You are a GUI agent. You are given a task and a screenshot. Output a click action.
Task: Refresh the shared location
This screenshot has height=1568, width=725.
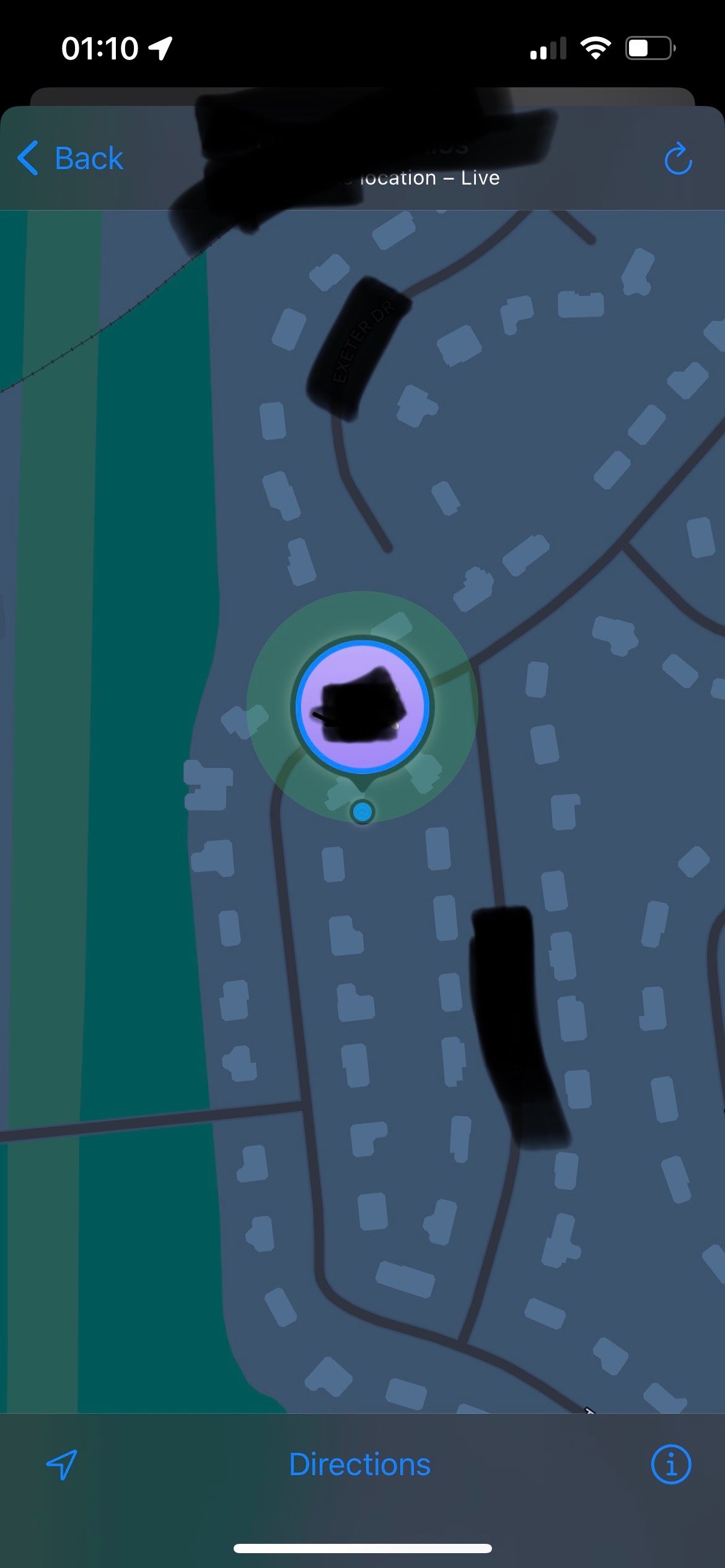[x=677, y=159]
